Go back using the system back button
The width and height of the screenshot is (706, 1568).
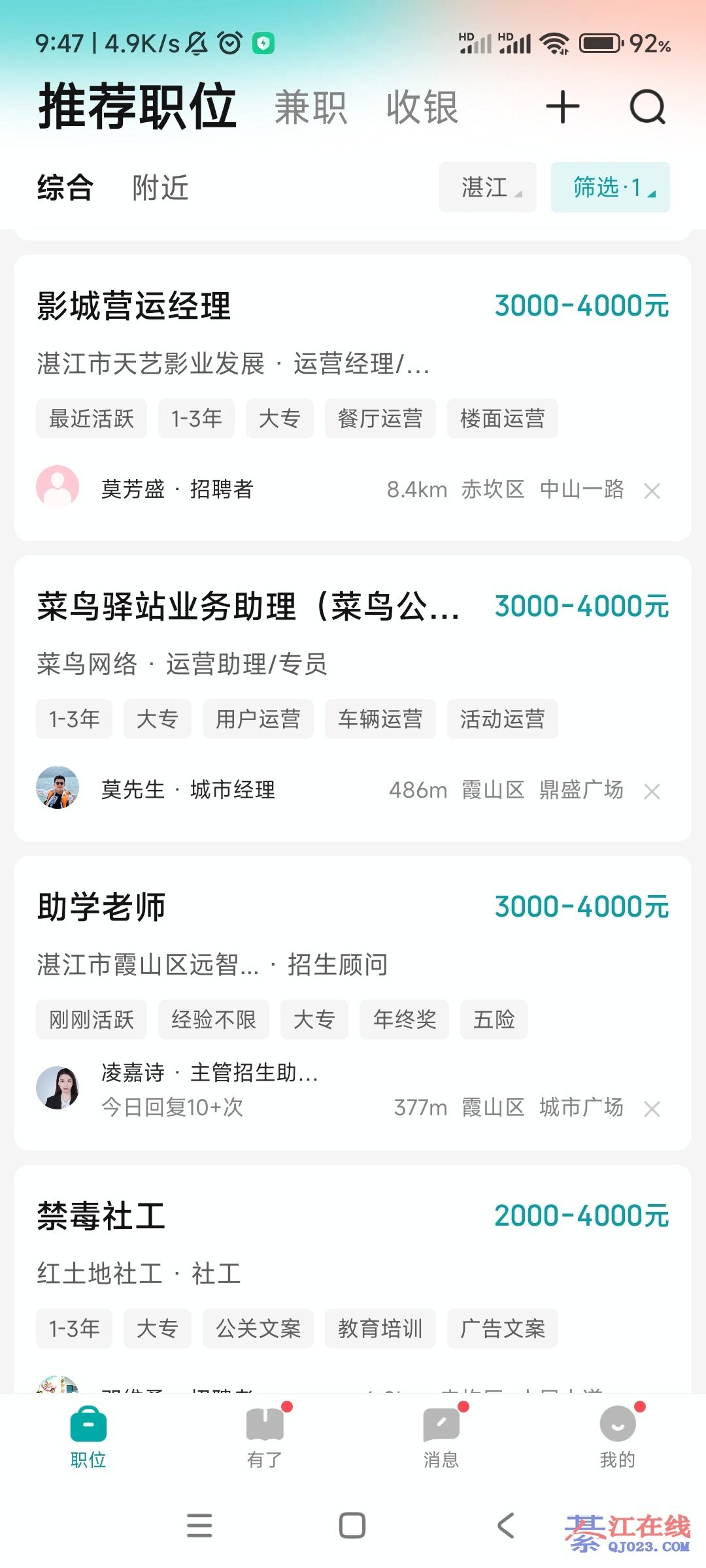click(x=505, y=1526)
